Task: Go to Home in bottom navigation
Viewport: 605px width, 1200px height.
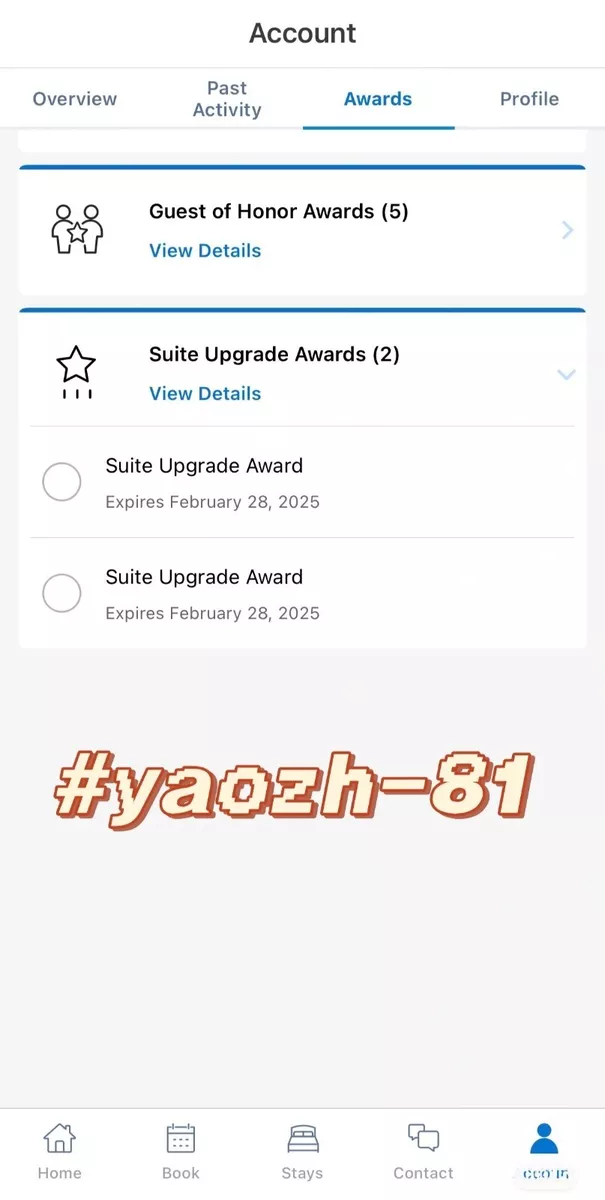Action: [60, 1152]
